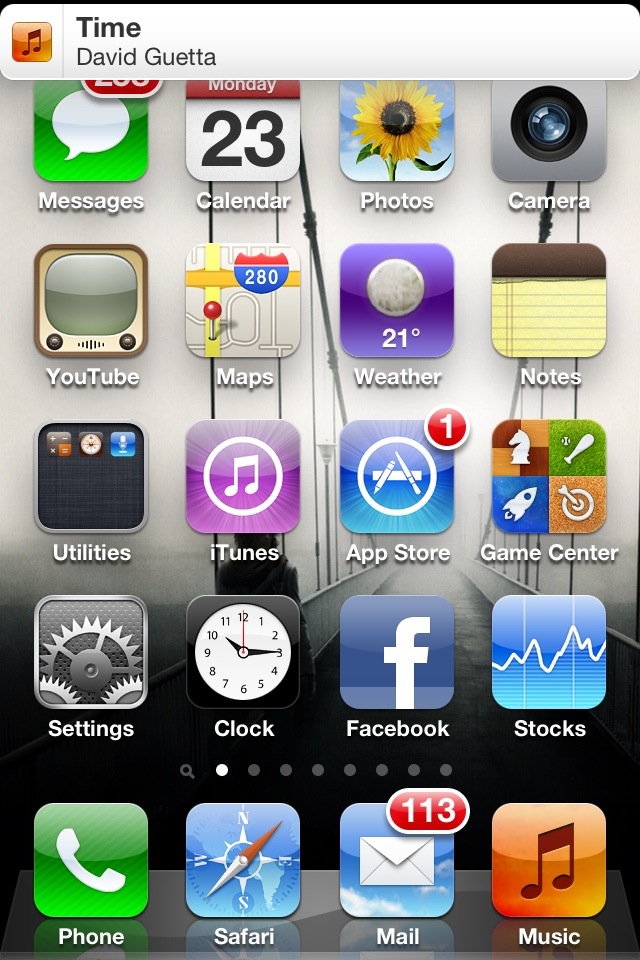
Task: Open the App Store
Action: [396, 477]
